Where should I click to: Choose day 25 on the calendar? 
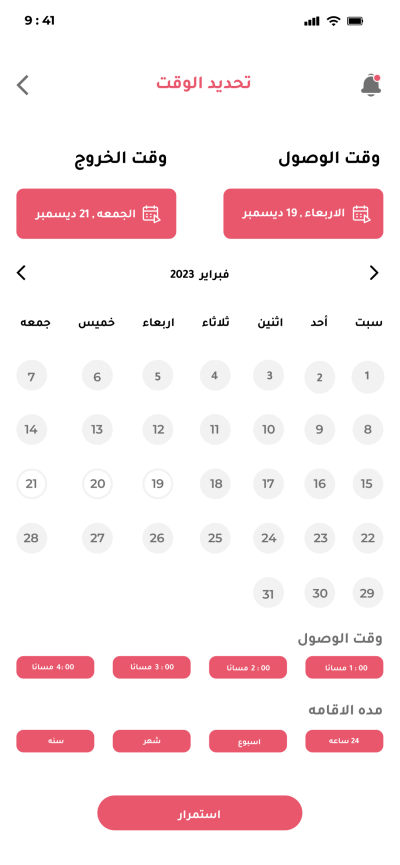click(x=215, y=538)
